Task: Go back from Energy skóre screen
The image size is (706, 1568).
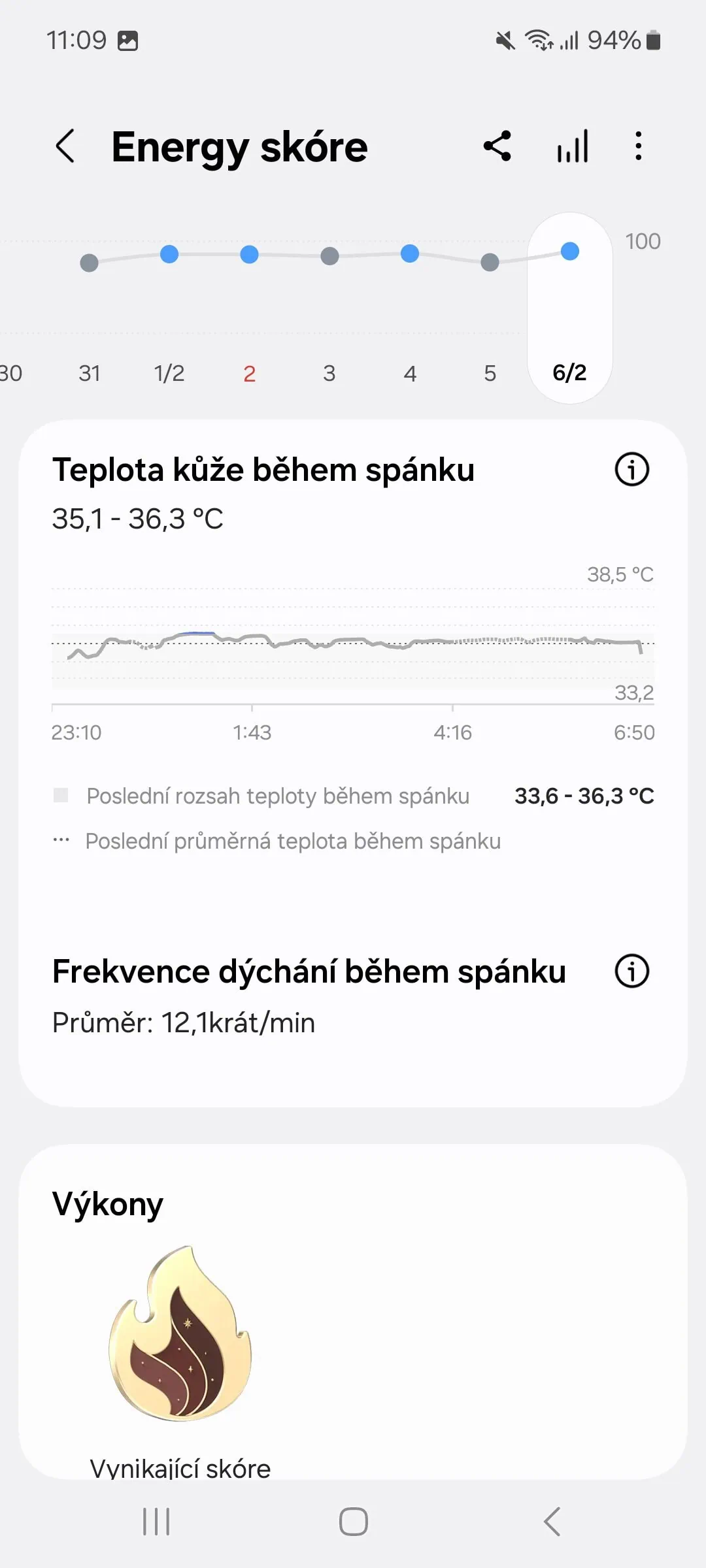Action: 65,146
